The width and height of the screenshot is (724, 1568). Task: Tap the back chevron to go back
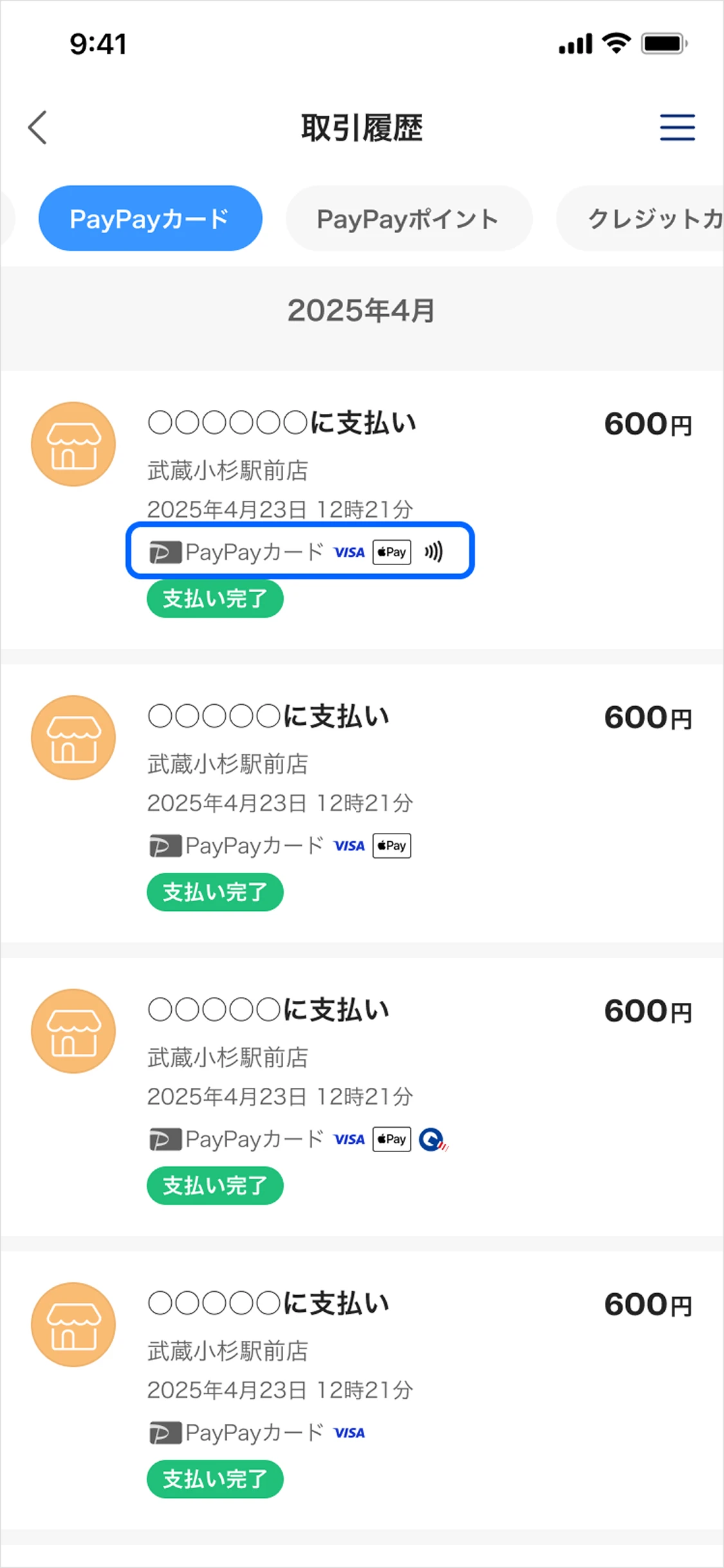click(x=37, y=127)
